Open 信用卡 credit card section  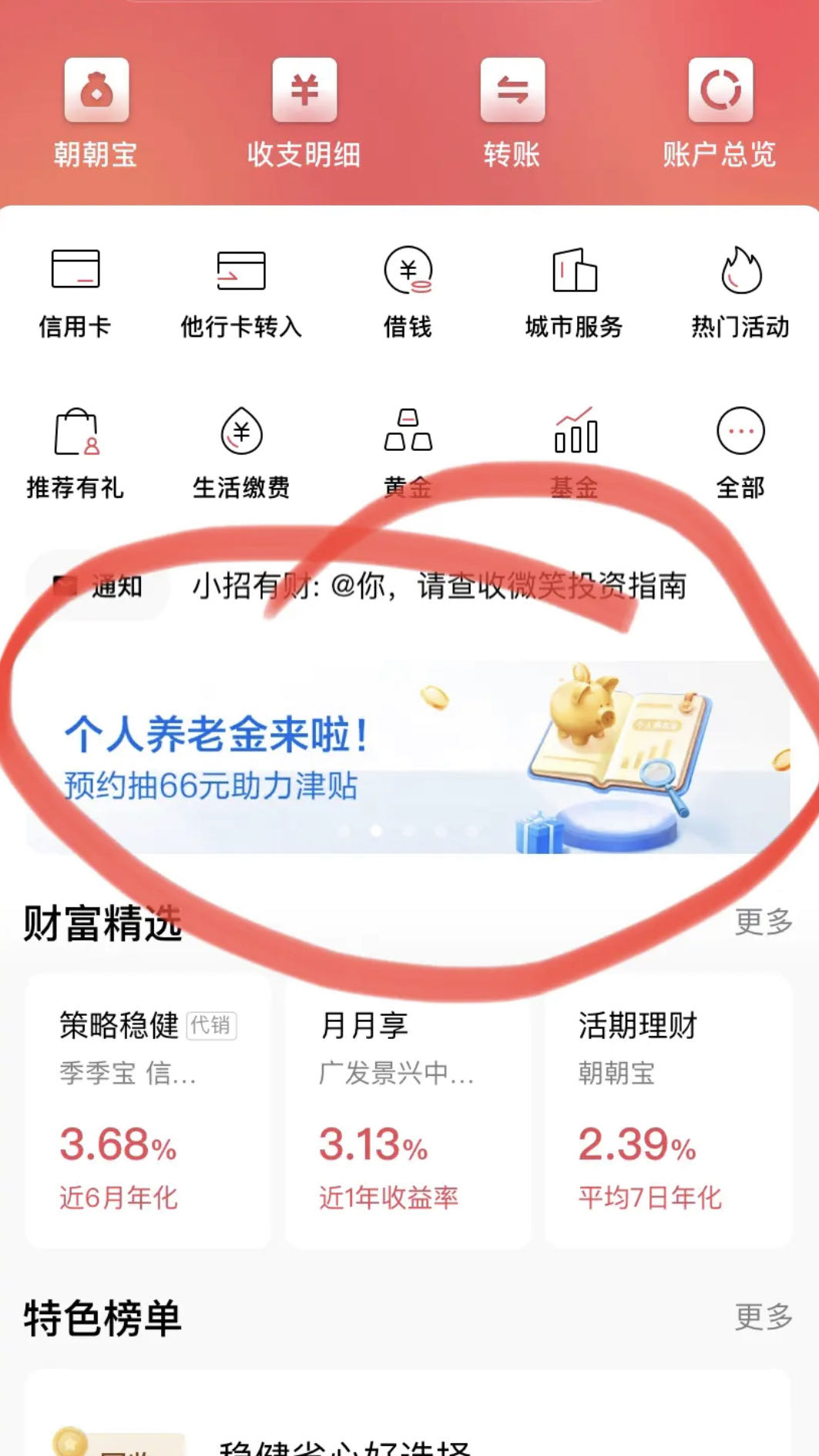click(x=76, y=293)
